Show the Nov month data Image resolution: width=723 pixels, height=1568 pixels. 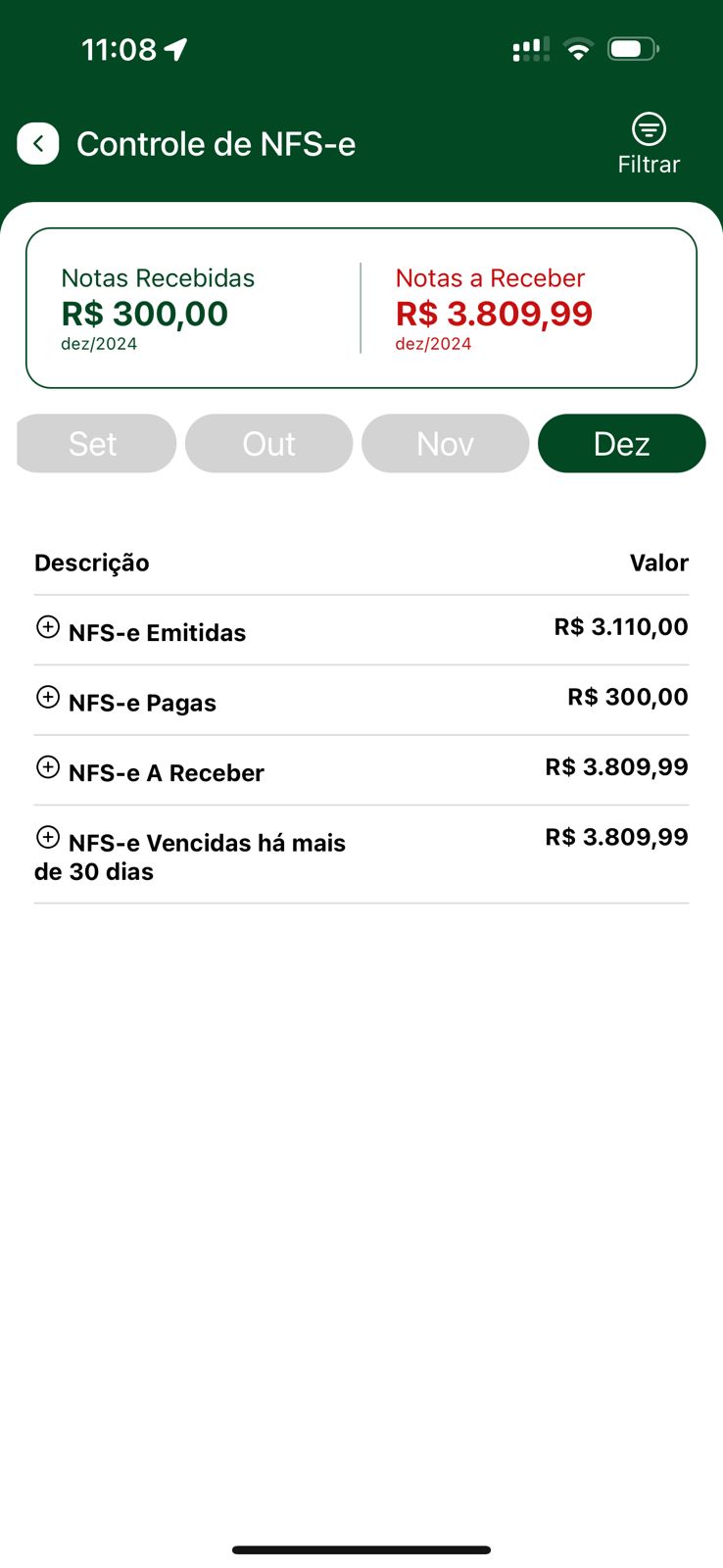[x=445, y=444]
